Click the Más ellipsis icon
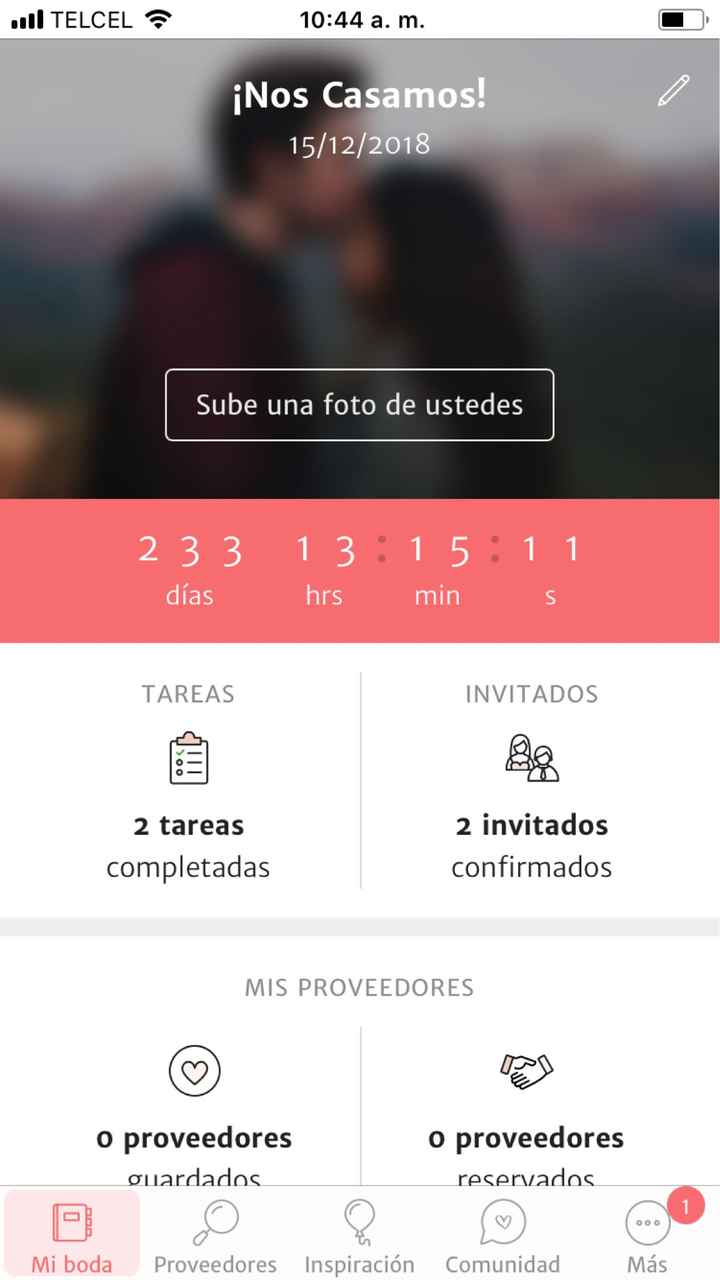Screen dimensions: 720x1280 coord(647,1224)
